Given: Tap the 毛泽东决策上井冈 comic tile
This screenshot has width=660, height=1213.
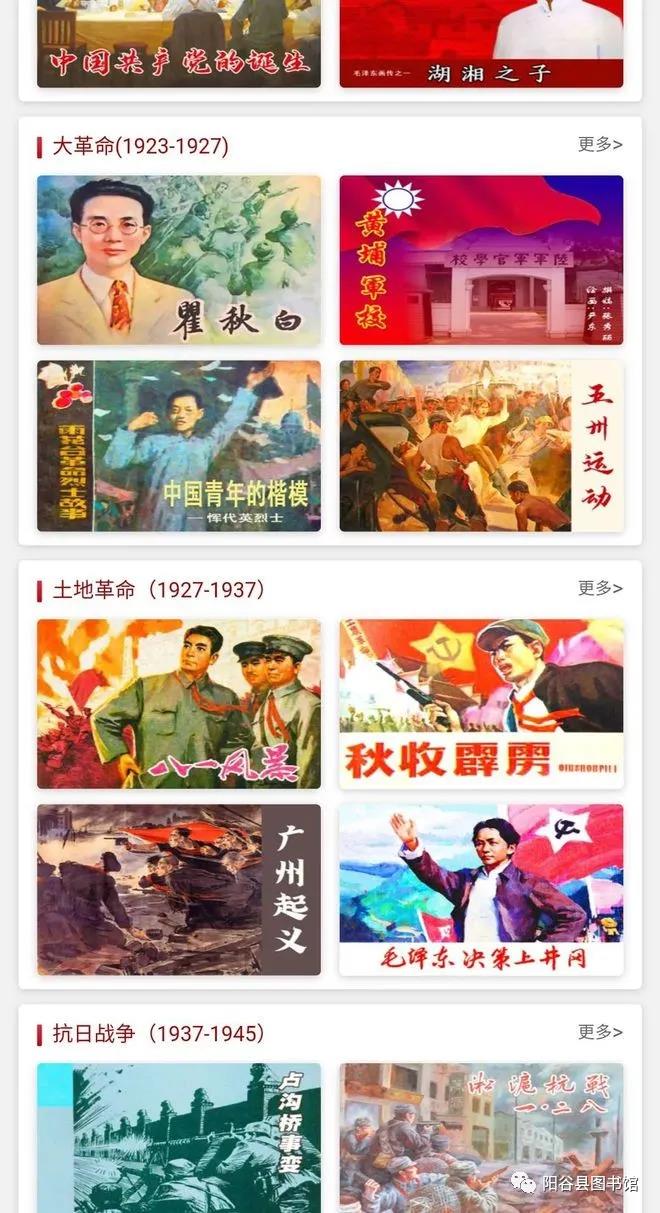Looking at the screenshot, I should coord(481,890).
